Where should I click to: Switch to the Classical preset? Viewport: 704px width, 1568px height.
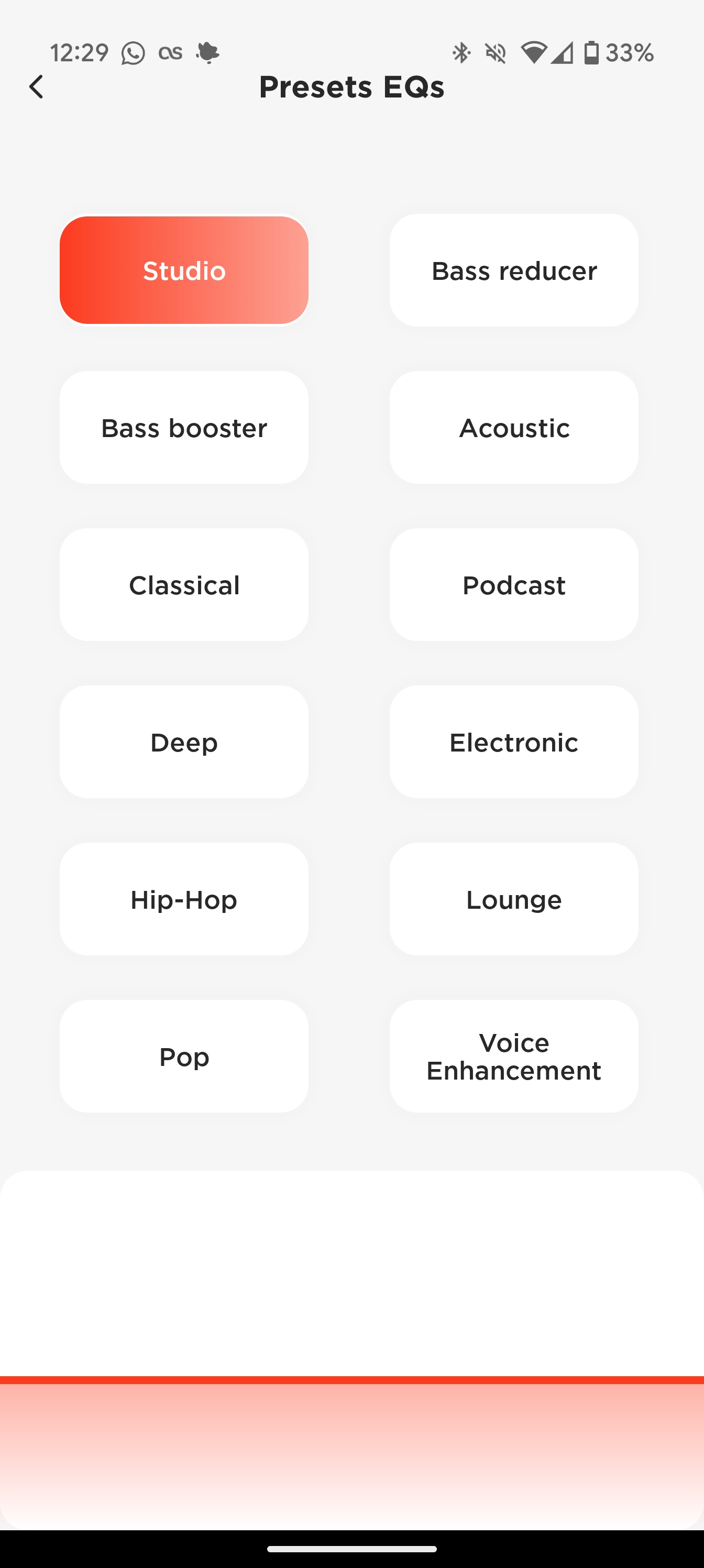(184, 584)
